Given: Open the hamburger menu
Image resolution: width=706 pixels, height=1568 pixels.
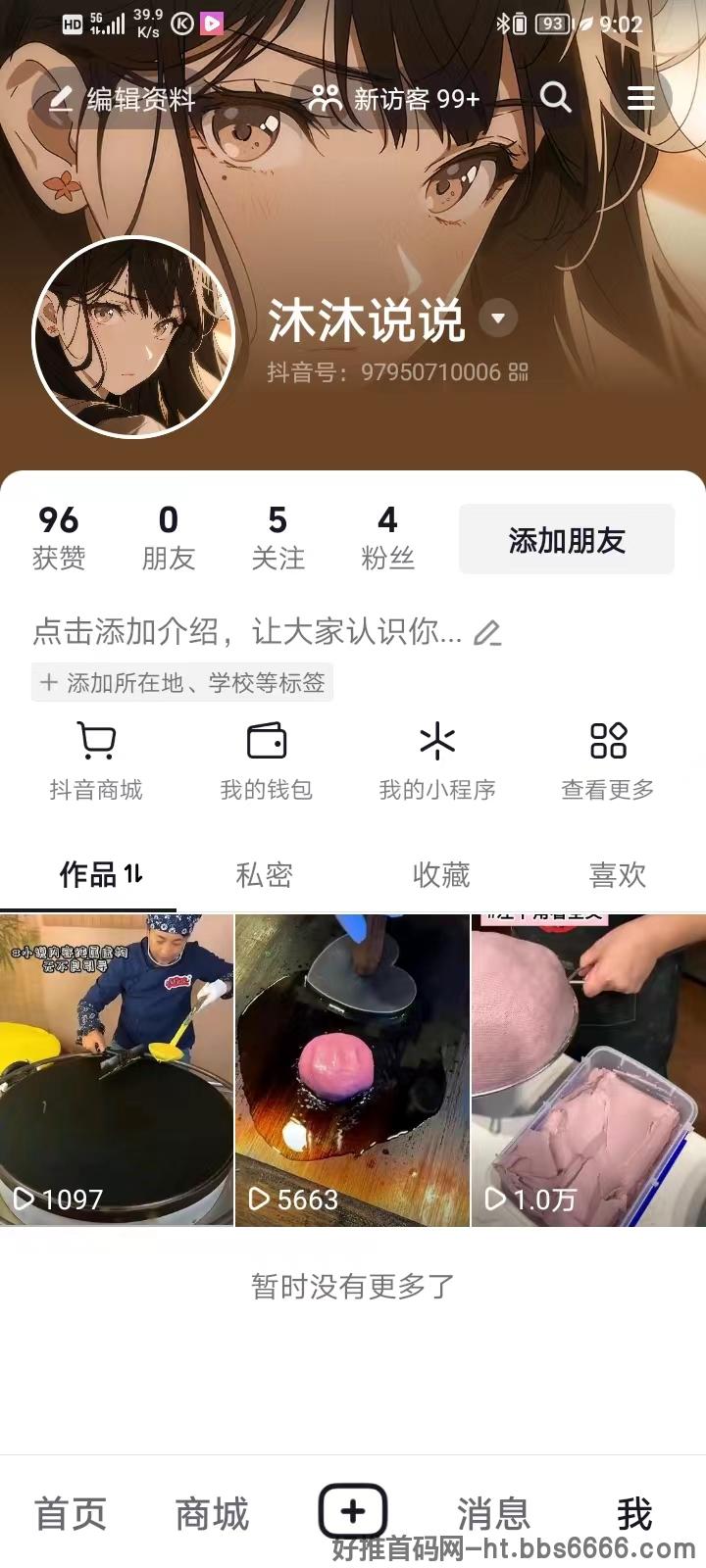Looking at the screenshot, I should click(x=640, y=97).
